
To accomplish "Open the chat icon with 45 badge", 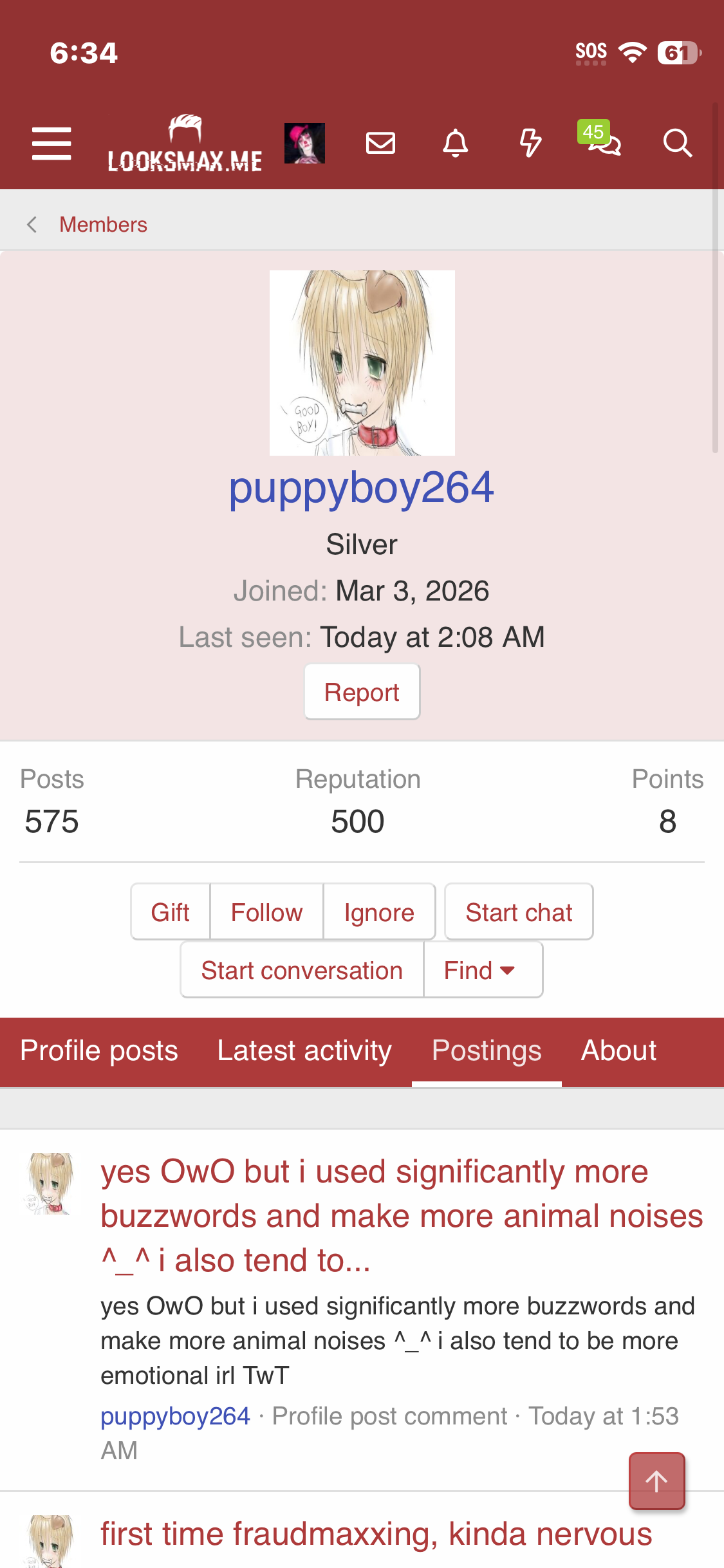I will pyautogui.click(x=602, y=142).
